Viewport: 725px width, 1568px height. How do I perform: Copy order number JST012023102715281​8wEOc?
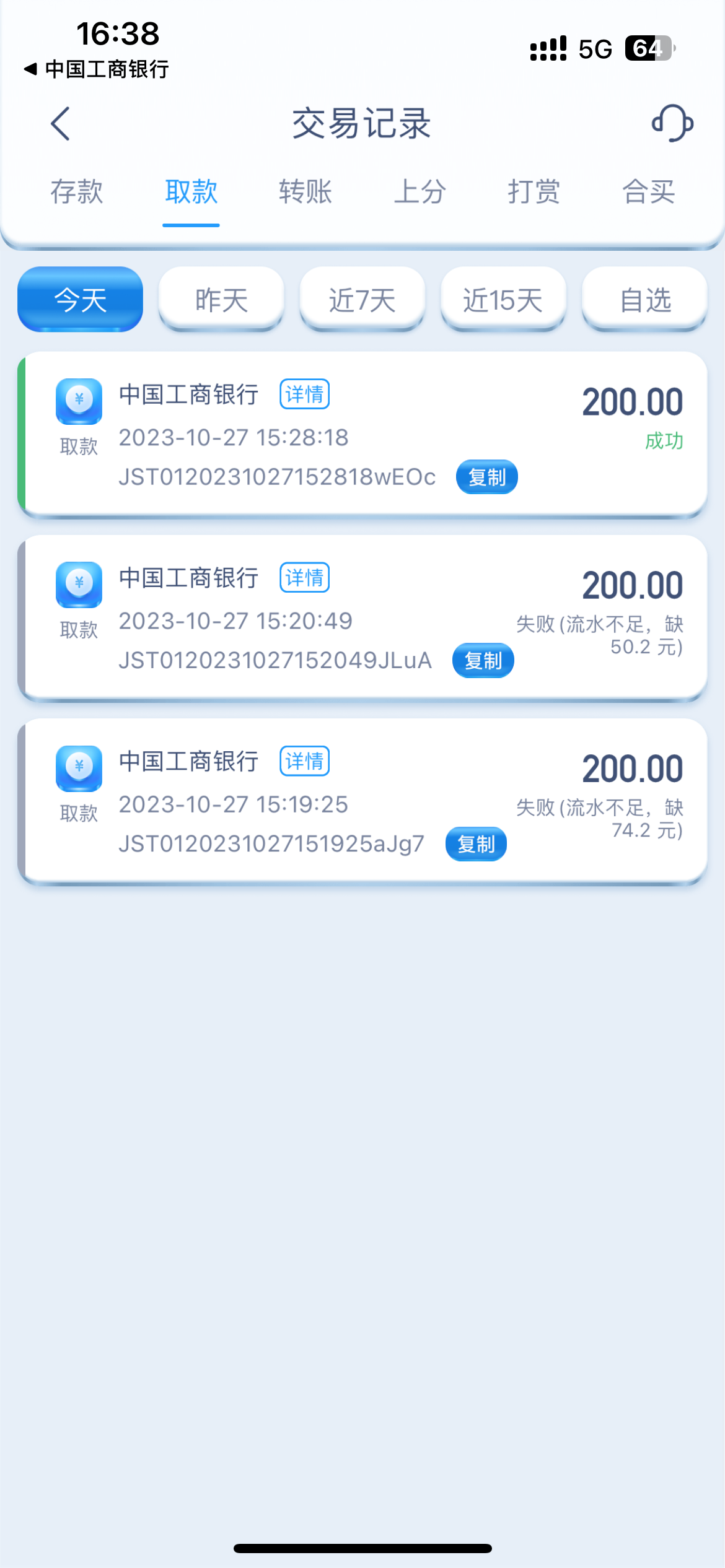pyautogui.click(x=486, y=477)
